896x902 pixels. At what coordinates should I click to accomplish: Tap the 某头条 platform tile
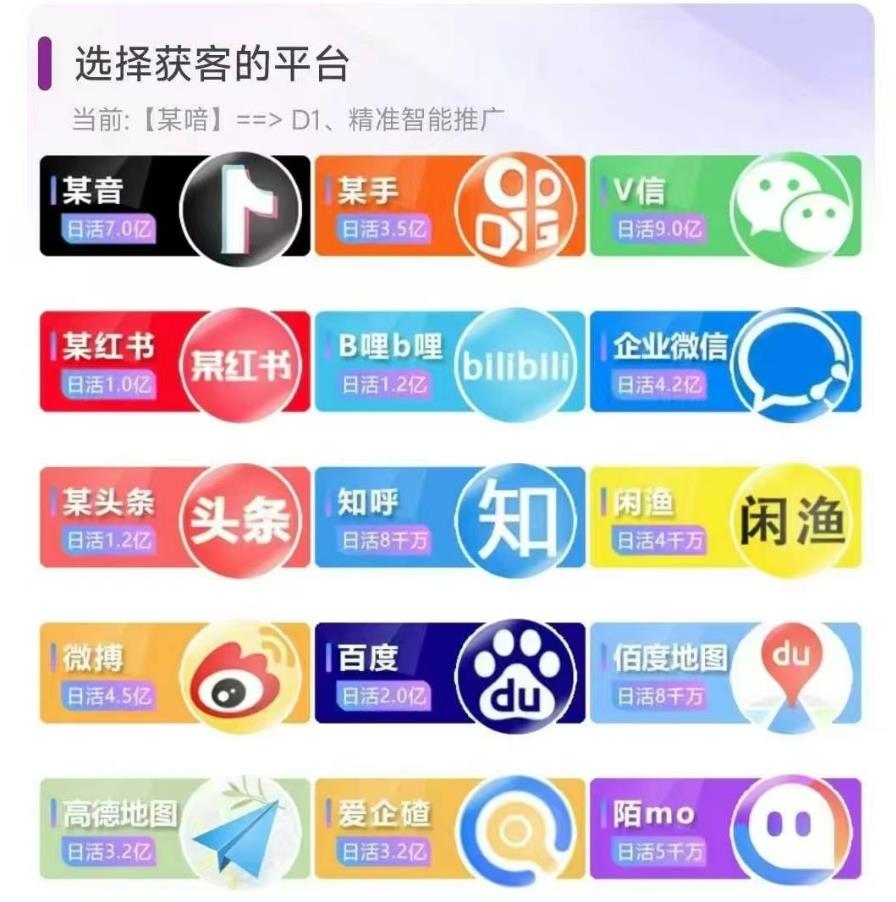pos(174,517)
